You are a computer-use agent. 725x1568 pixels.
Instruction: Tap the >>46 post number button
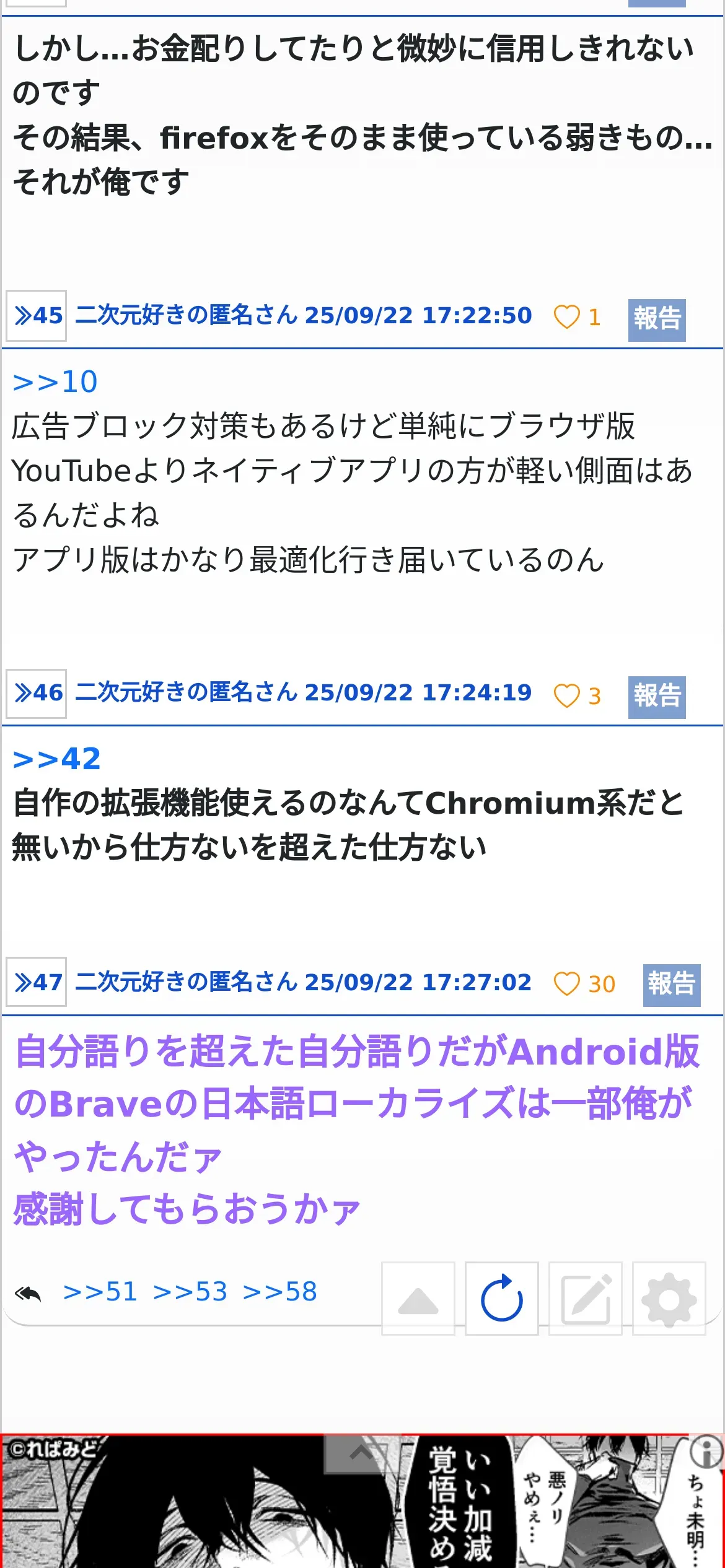(37, 693)
